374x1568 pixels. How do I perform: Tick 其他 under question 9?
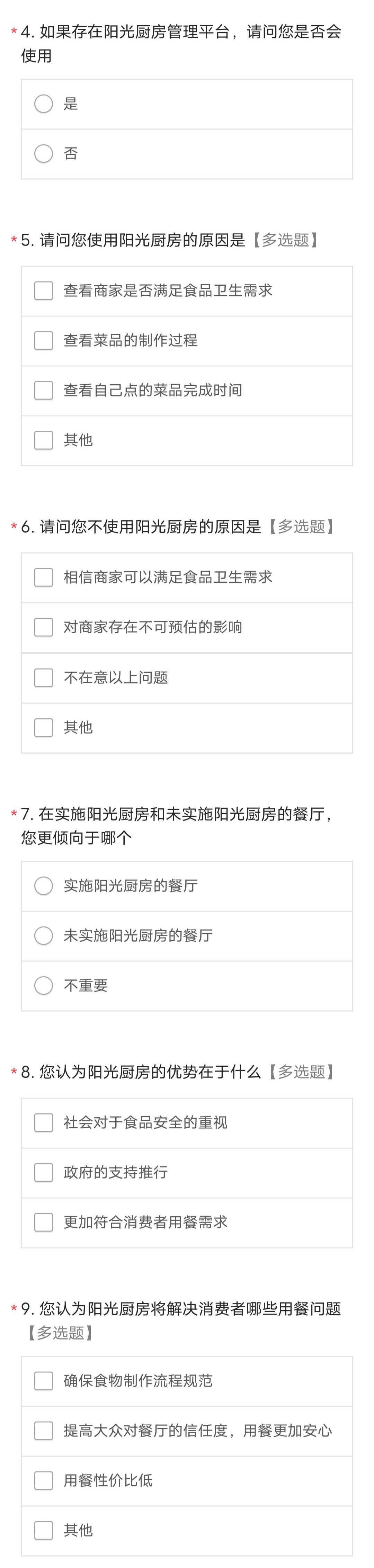(x=43, y=1530)
